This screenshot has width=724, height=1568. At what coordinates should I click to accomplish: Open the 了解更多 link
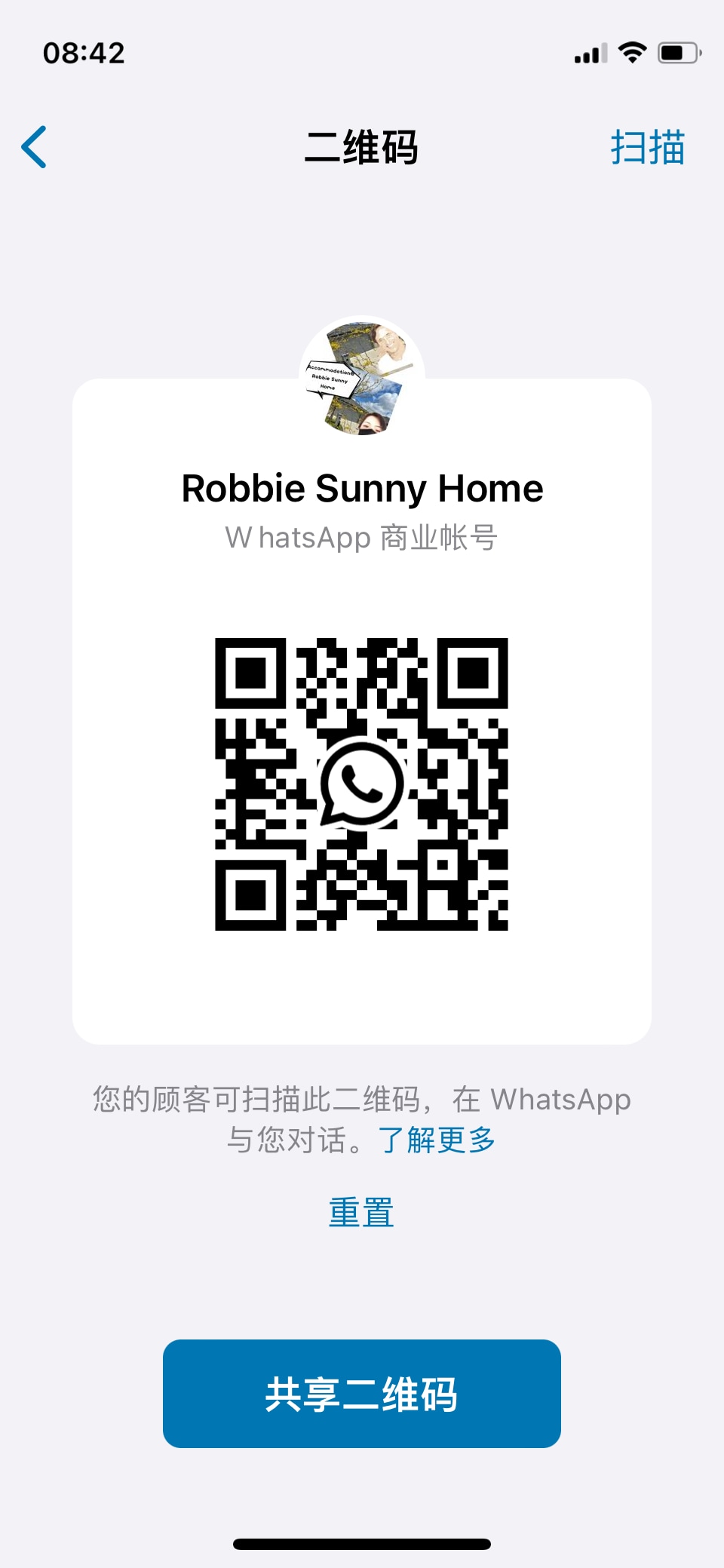pyautogui.click(x=437, y=1140)
